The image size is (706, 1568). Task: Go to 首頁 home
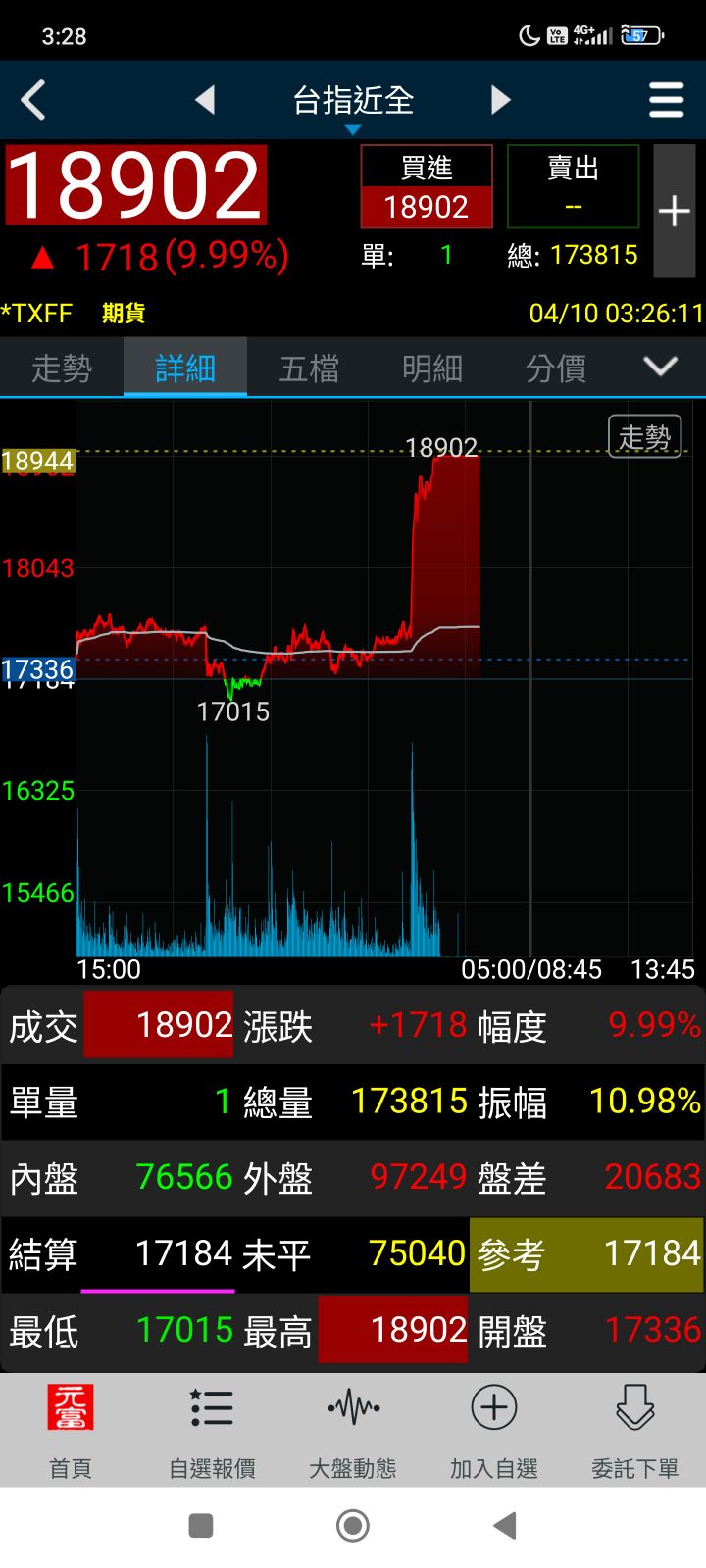tap(71, 1431)
